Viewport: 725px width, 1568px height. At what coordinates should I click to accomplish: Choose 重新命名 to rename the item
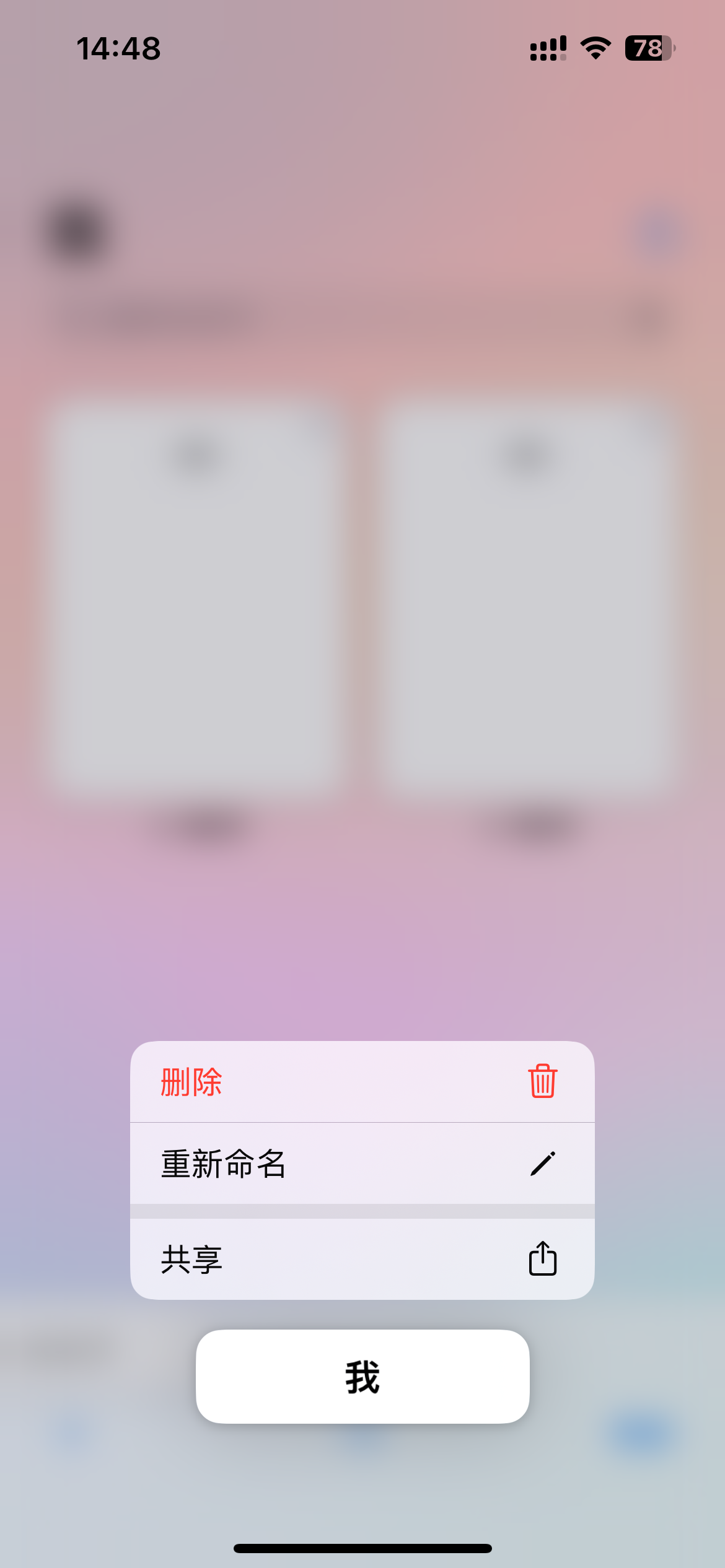tap(362, 1164)
